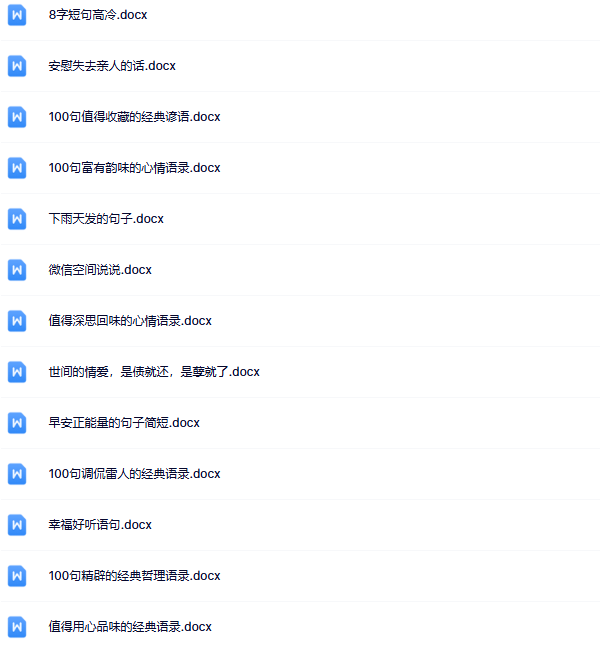The width and height of the screenshot is (600, 645).
Task: Open 下雨天发的句子.docx document
Action: pos(106,219)
